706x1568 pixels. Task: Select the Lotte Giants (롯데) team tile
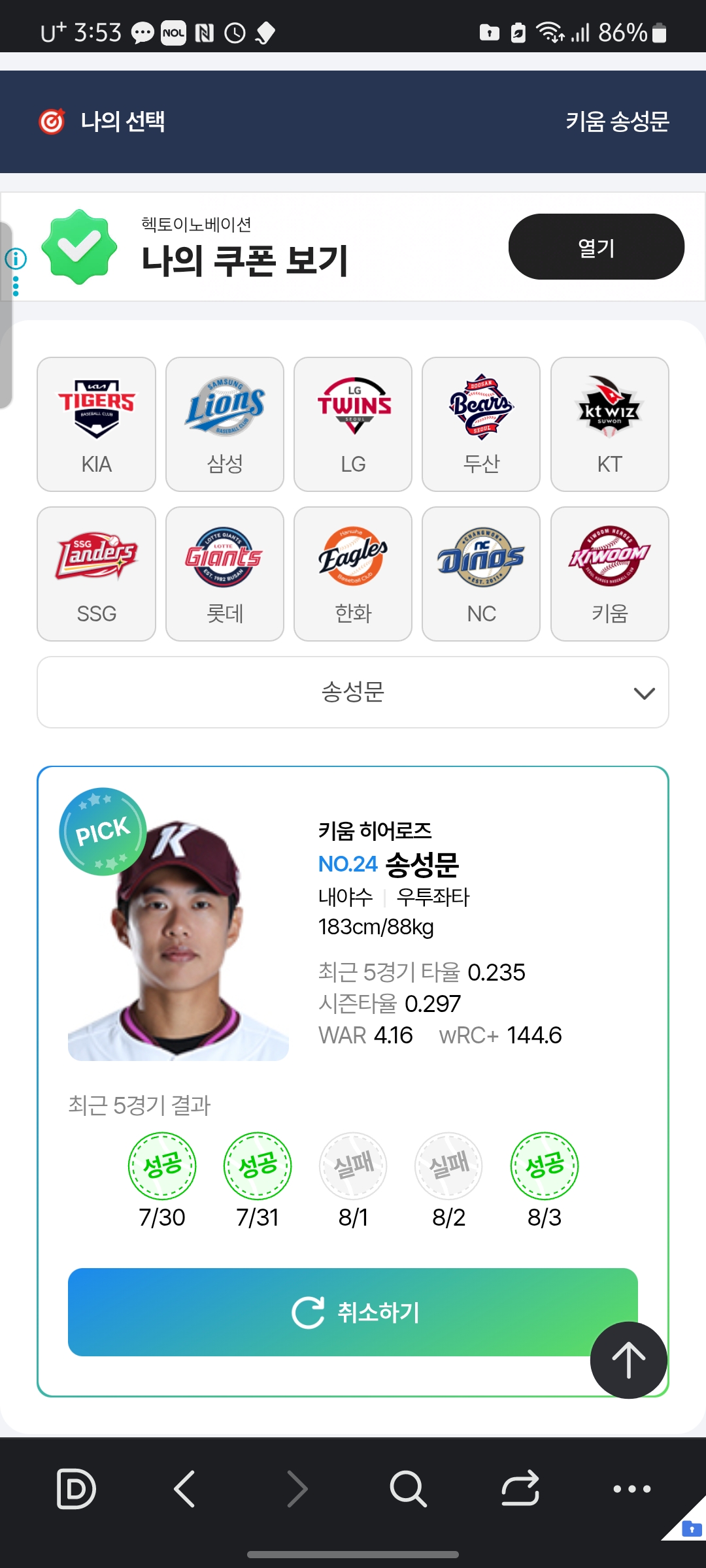[x=225, y=574]
